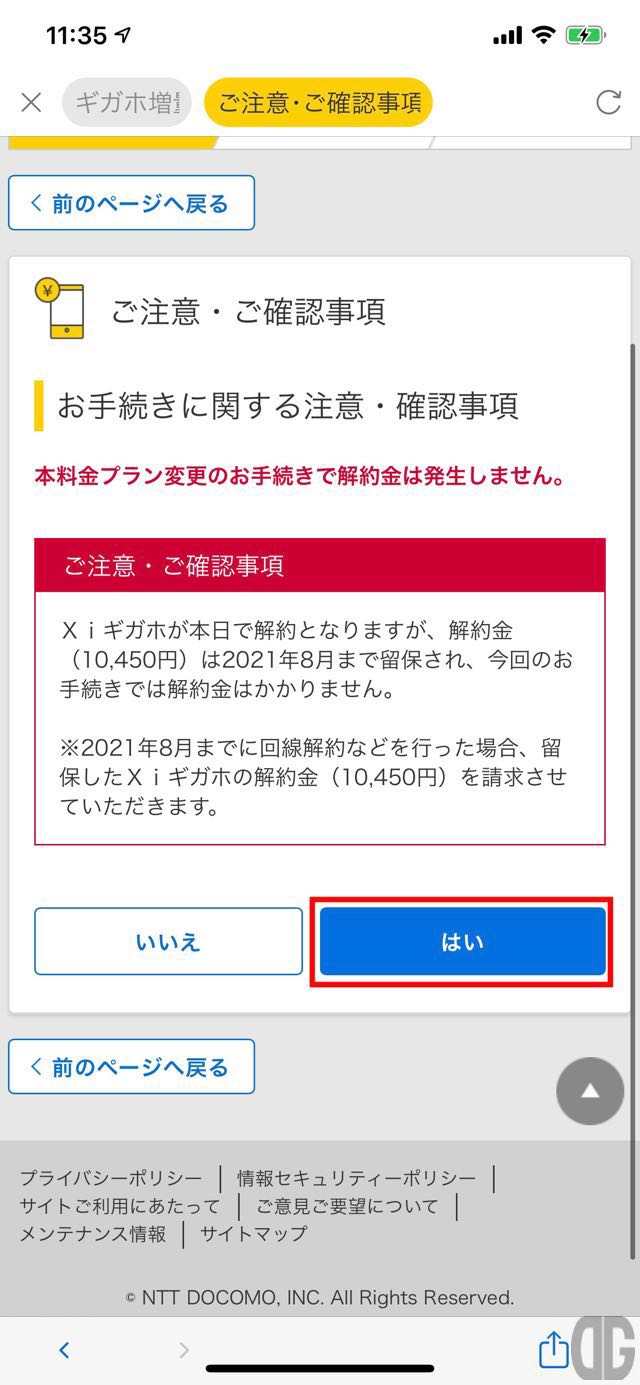
Task: Confirm with the はい button
Action: [x=462, y=941]
